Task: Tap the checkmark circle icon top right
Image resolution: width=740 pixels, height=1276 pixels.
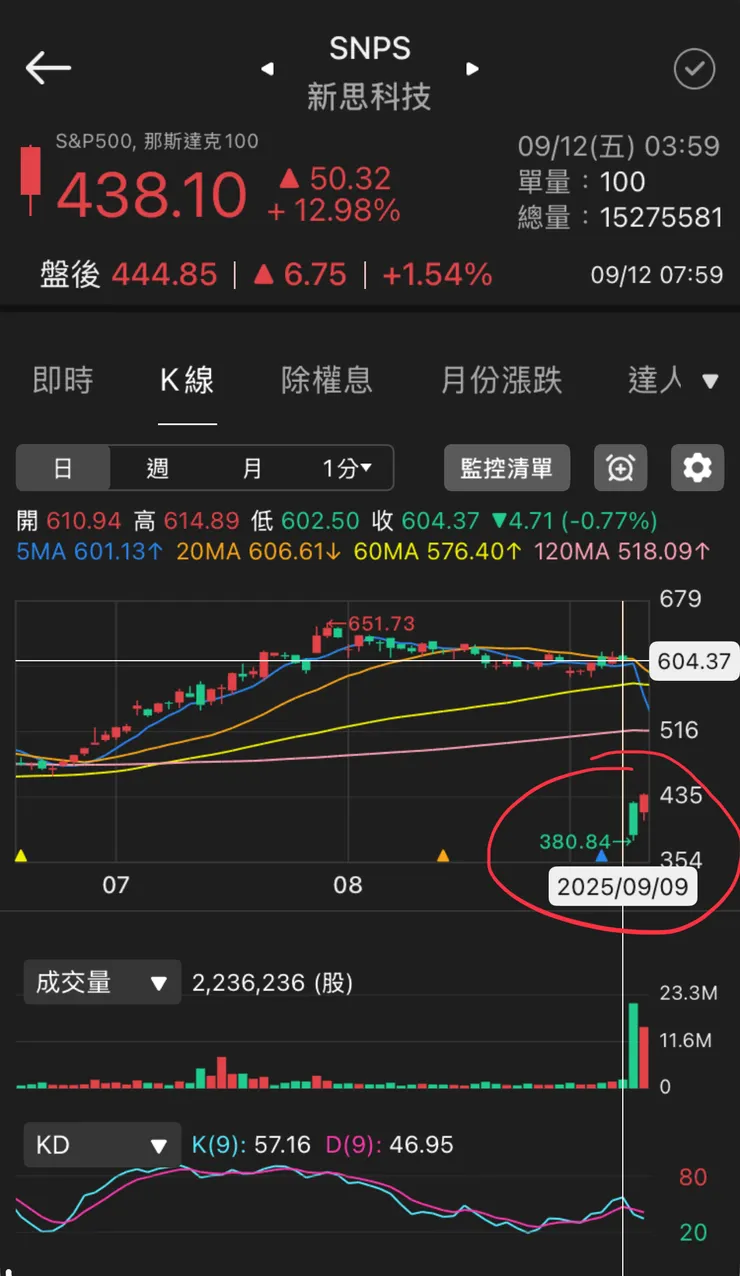Action: point(694,69)
